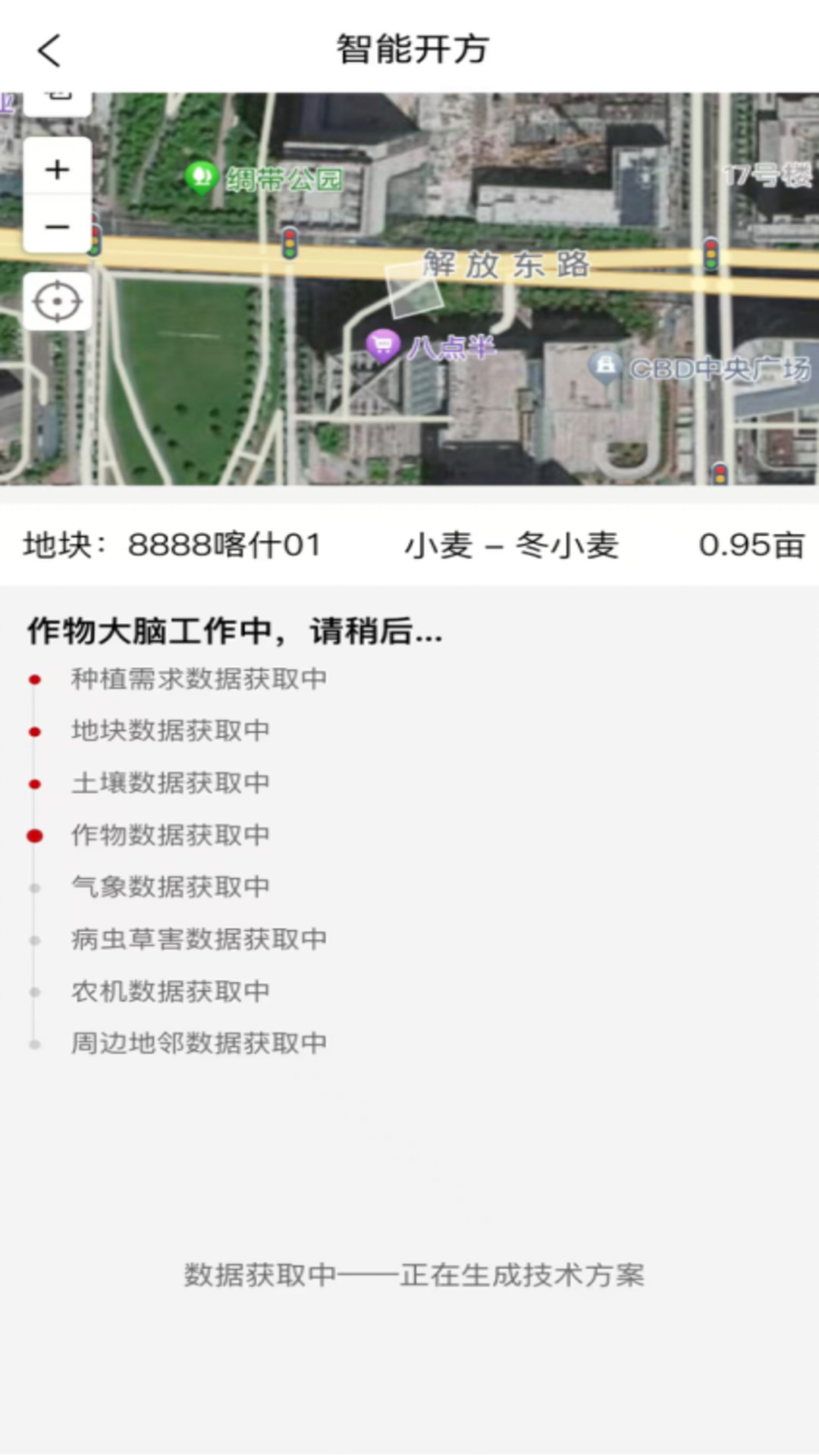This screenshot has width=819, height=1456.
Task: Click the 气象数据获取中 pending step
Action: pyautogui.click(x=171, y=885)
